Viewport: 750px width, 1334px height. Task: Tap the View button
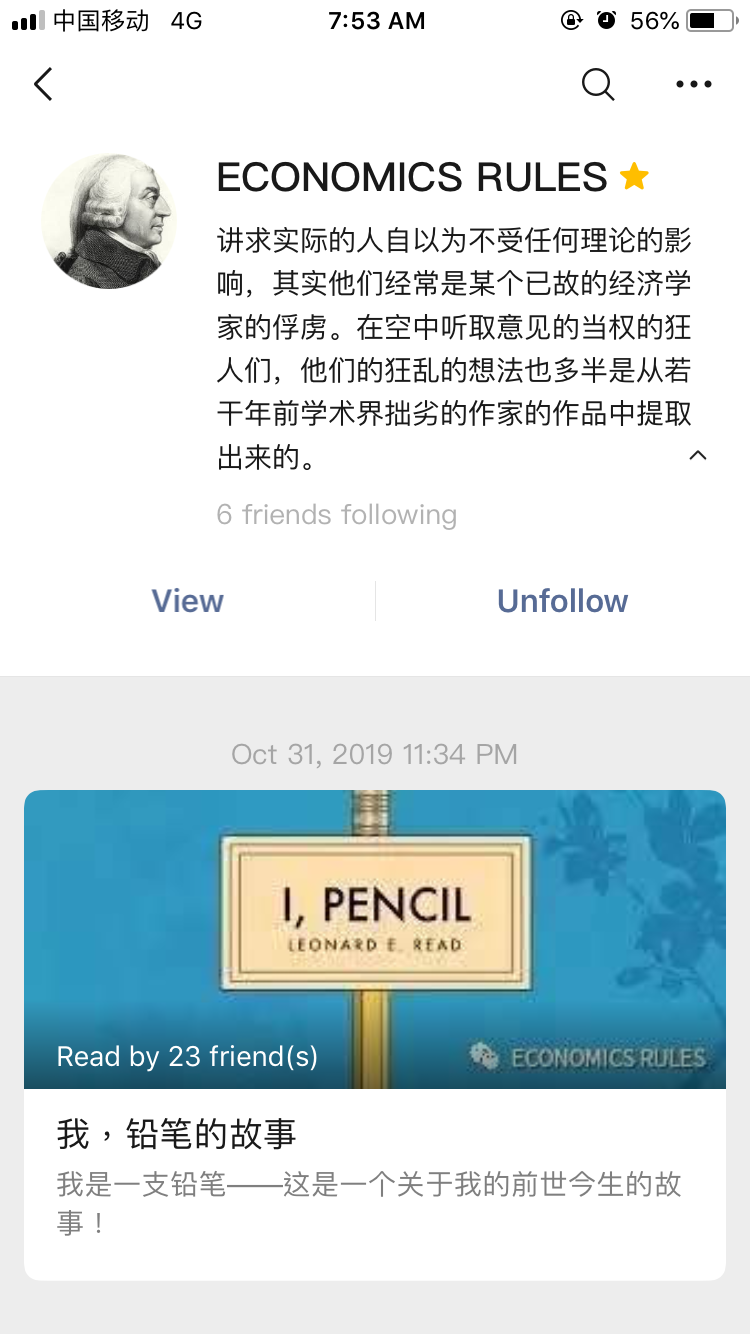coord(187,601)
